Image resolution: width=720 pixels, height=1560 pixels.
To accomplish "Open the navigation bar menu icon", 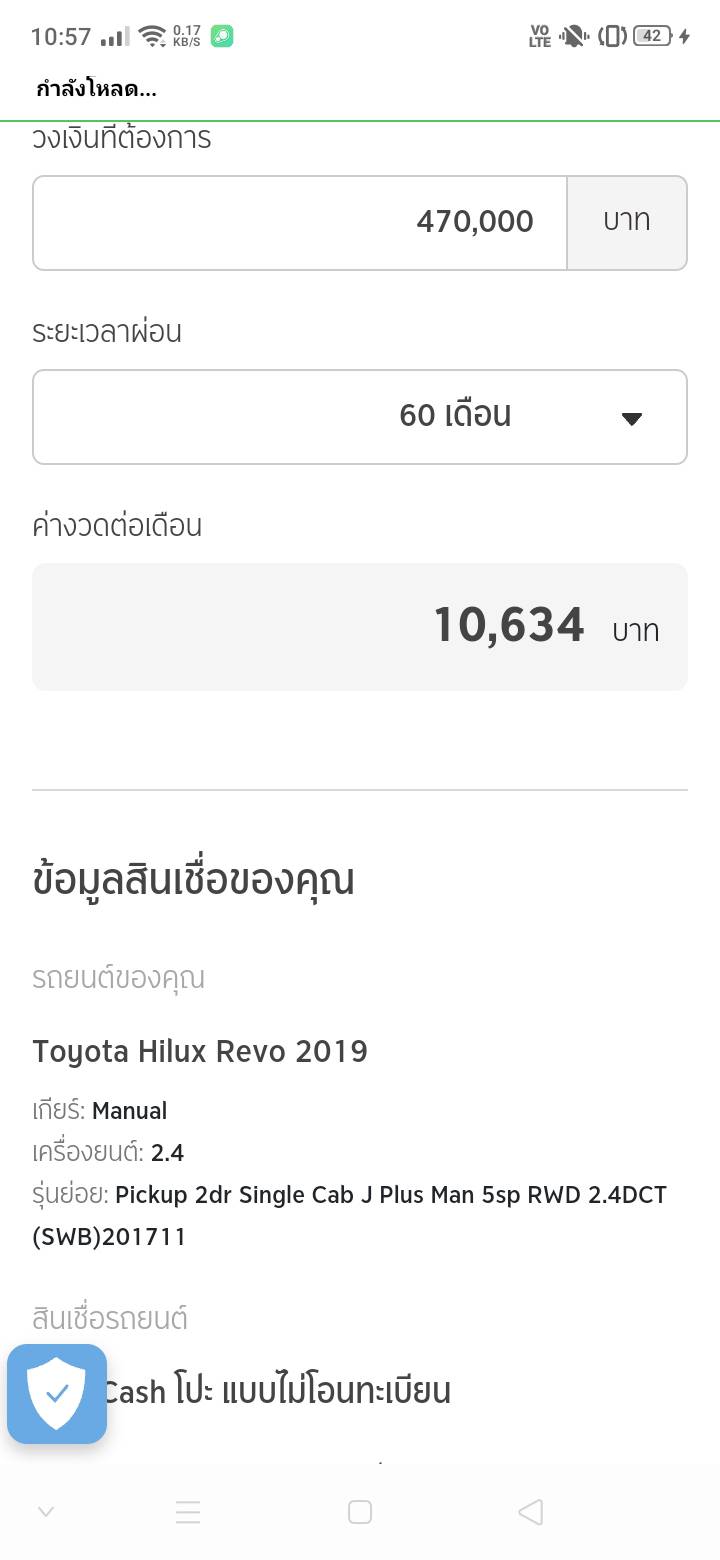I will click(x=188, y=1512).
